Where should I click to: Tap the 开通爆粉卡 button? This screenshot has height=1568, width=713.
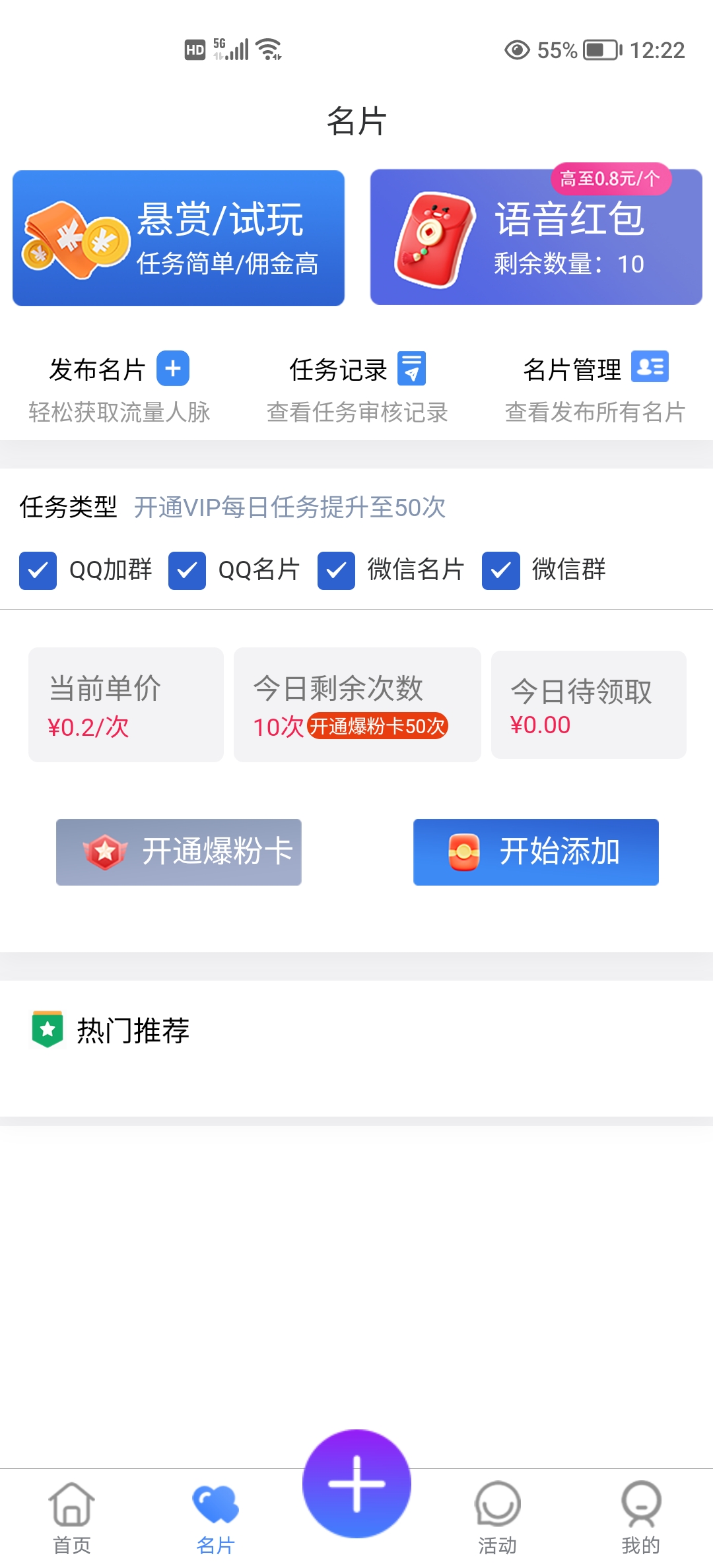[x=179, y=852]
